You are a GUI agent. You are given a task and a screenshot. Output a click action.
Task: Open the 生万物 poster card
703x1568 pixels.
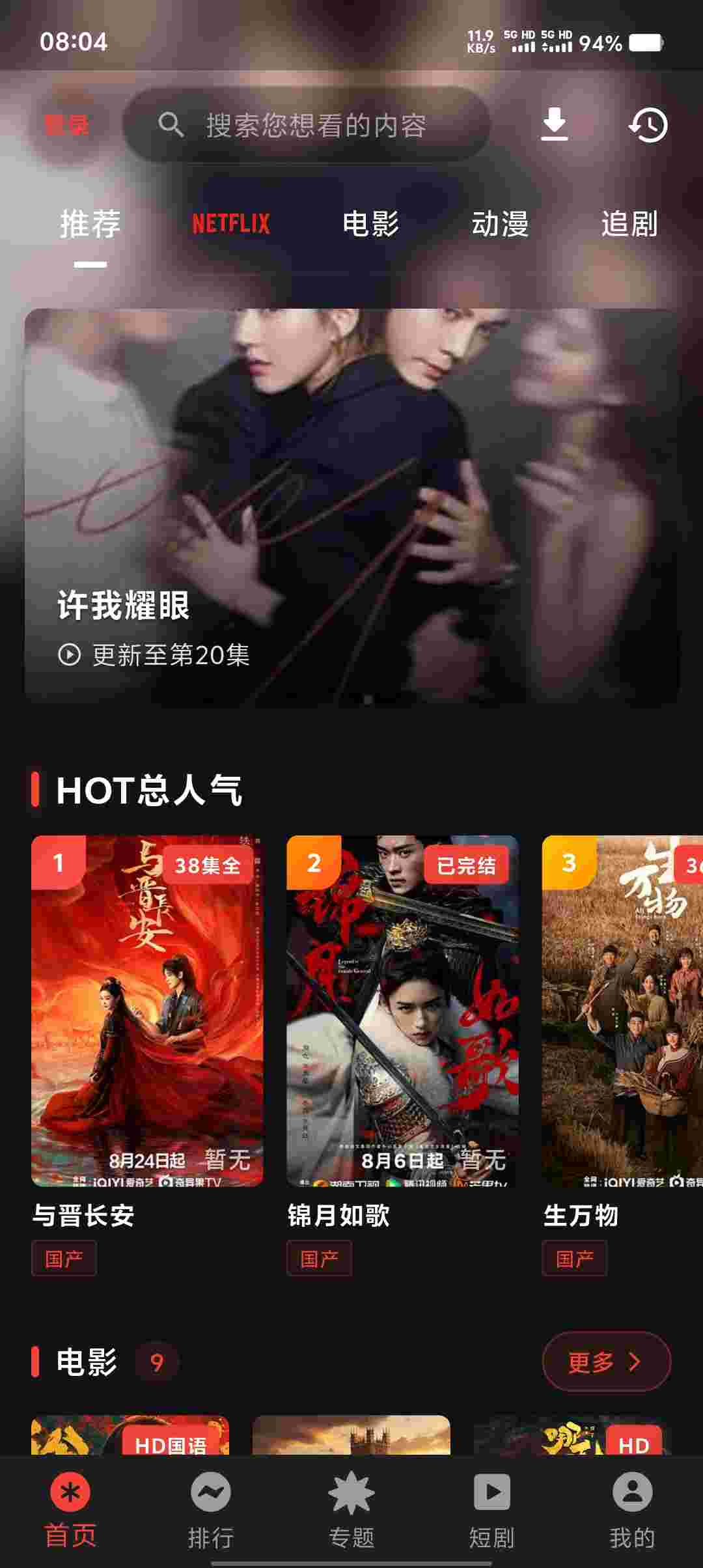622,1011
